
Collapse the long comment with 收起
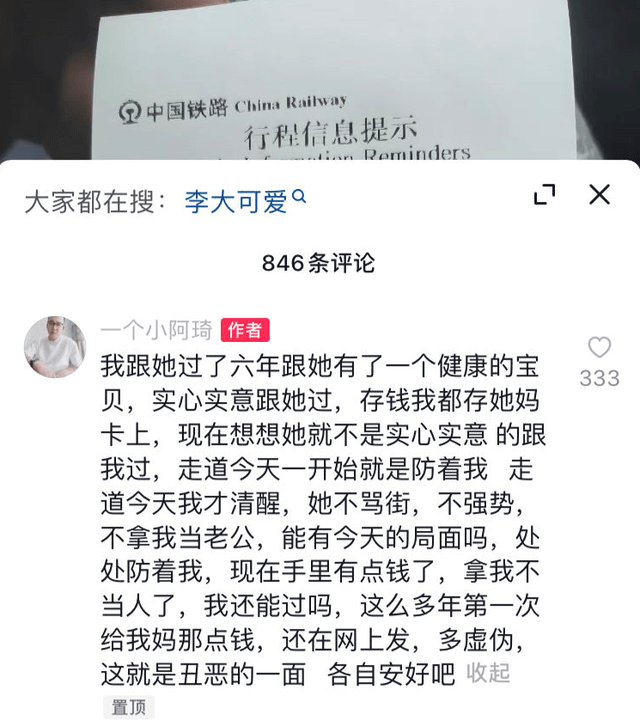pyautogui.click(x=488, y=674)
